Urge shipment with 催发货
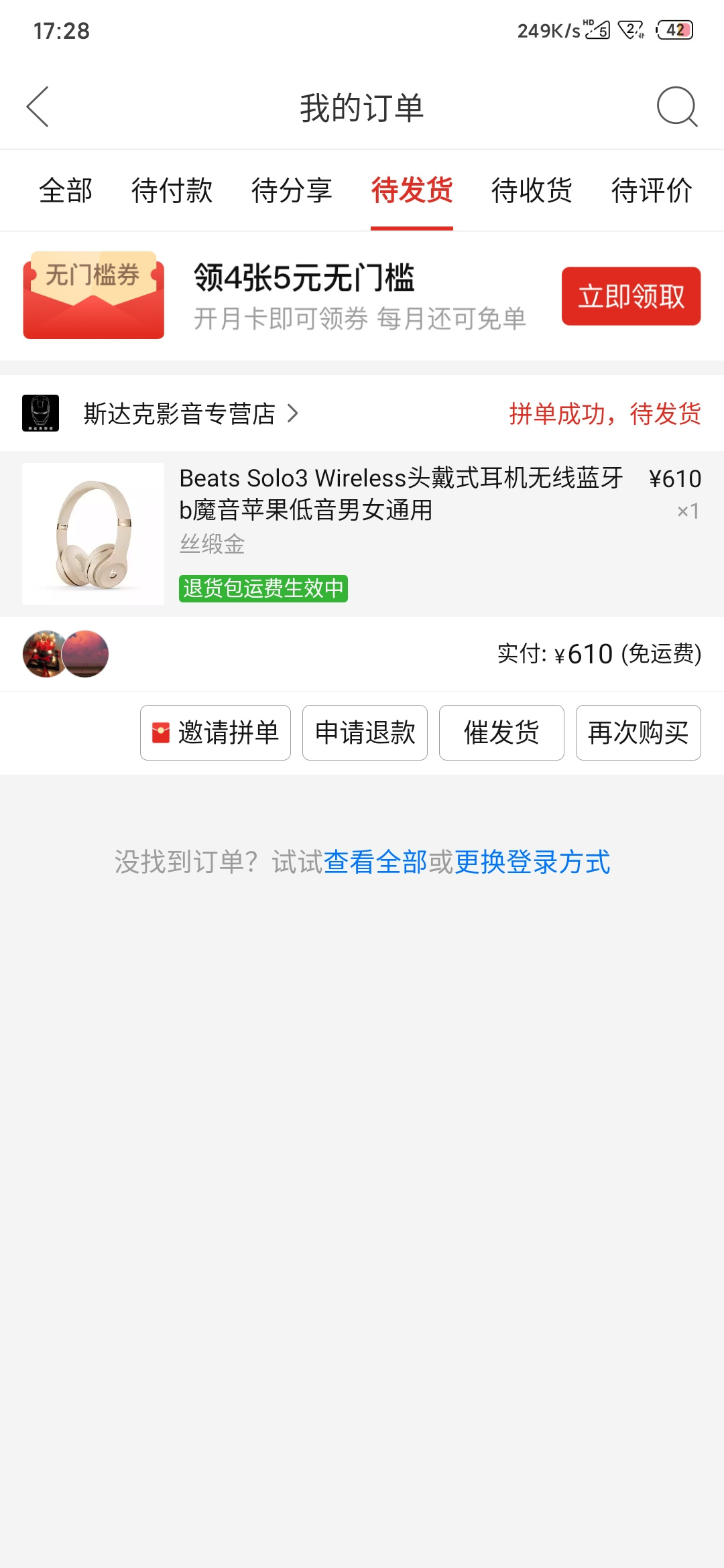This screenshot has width=724, height=1568. (x=501, y=732)
